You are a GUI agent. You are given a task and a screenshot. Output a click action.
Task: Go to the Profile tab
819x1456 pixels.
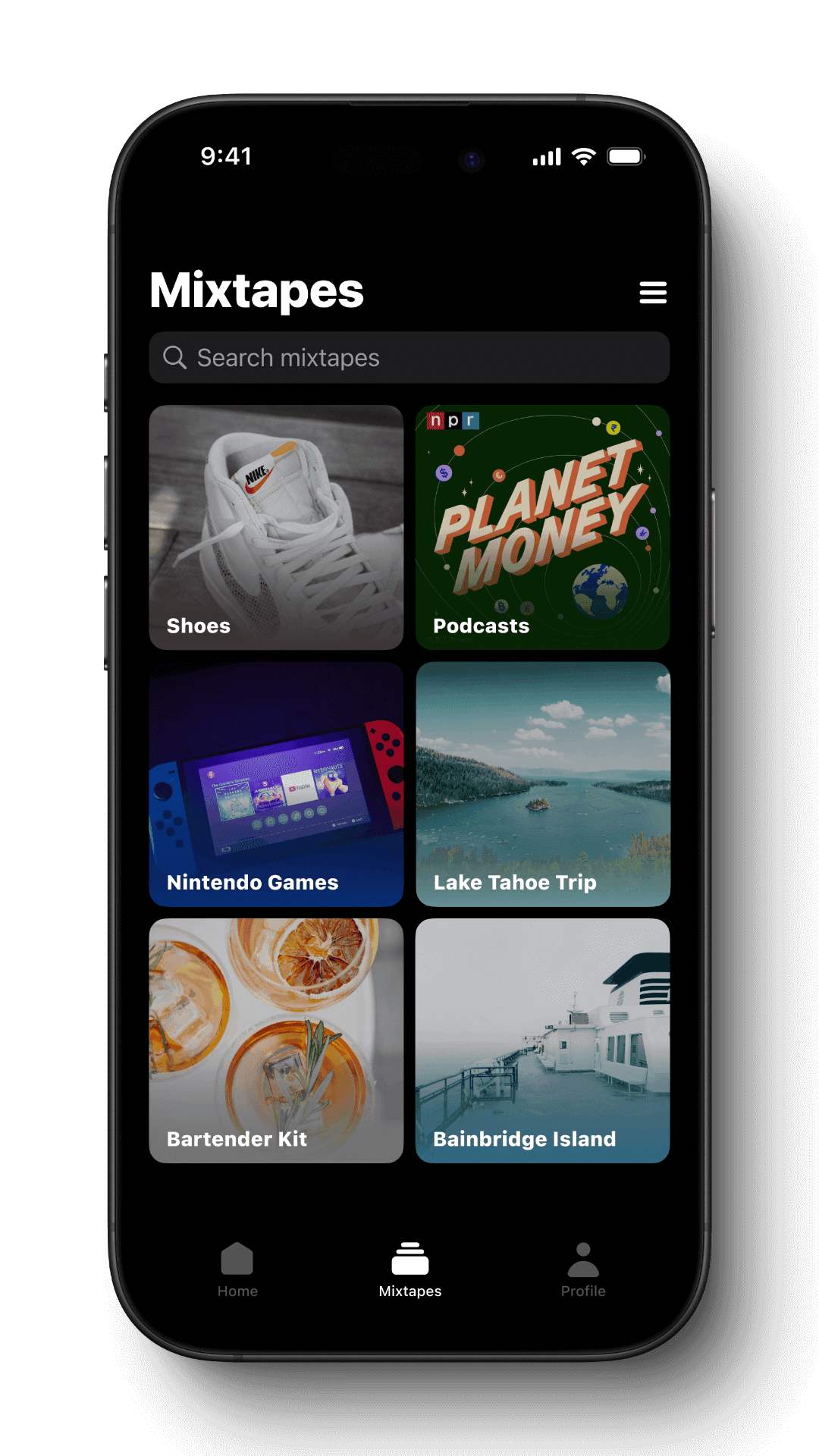[x=582, y=1269]
